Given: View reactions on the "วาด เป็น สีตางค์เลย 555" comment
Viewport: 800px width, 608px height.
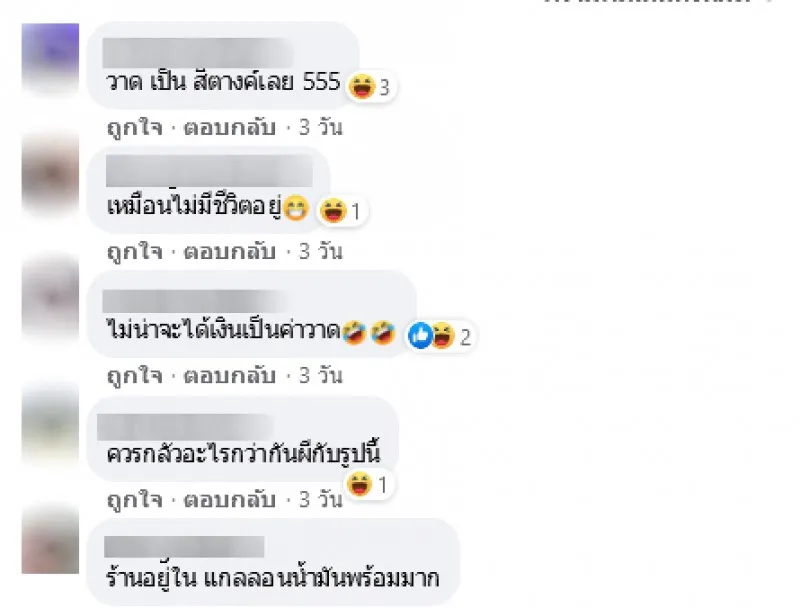Looking at the screenshot, I should point(370,88).
